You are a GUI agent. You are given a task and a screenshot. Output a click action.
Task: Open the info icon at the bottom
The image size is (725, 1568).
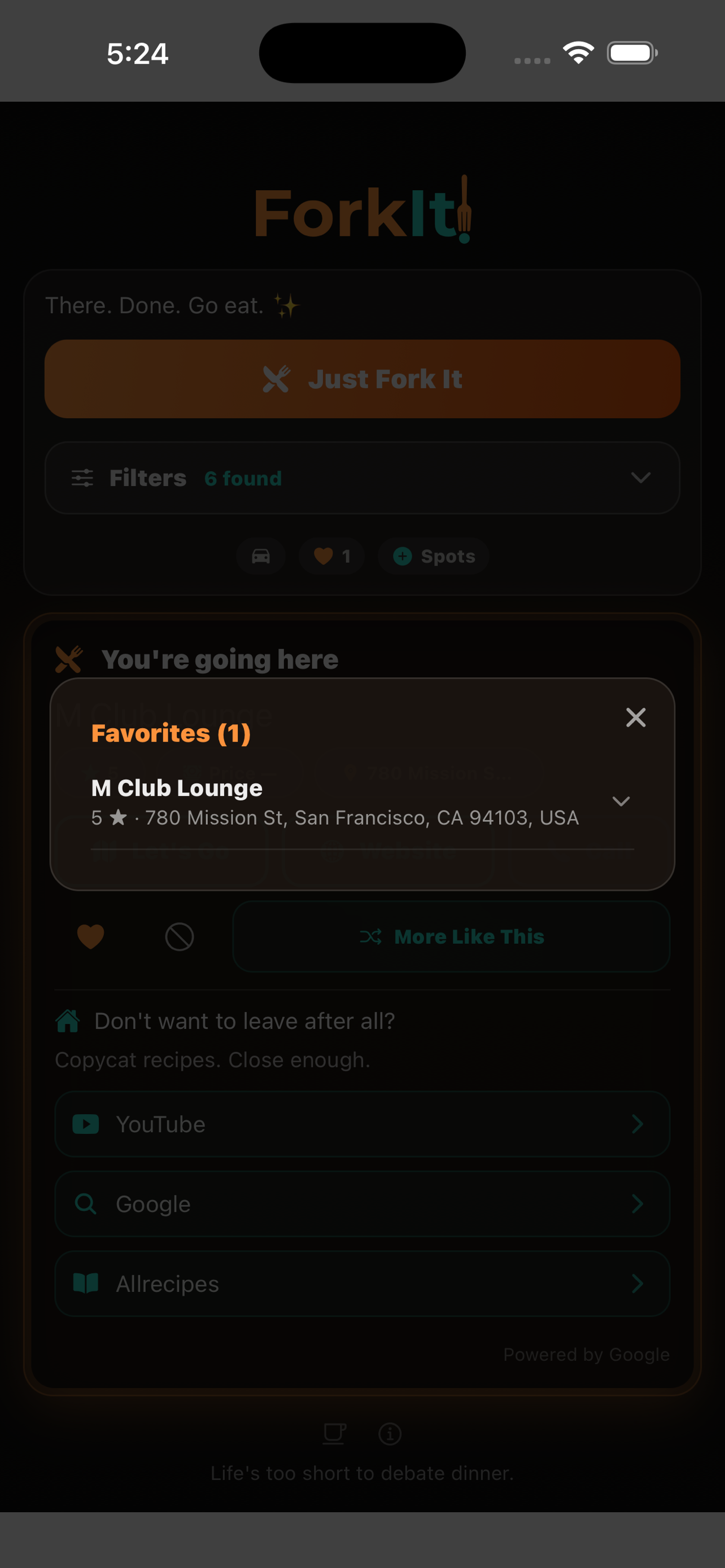tap(390, 1434)
